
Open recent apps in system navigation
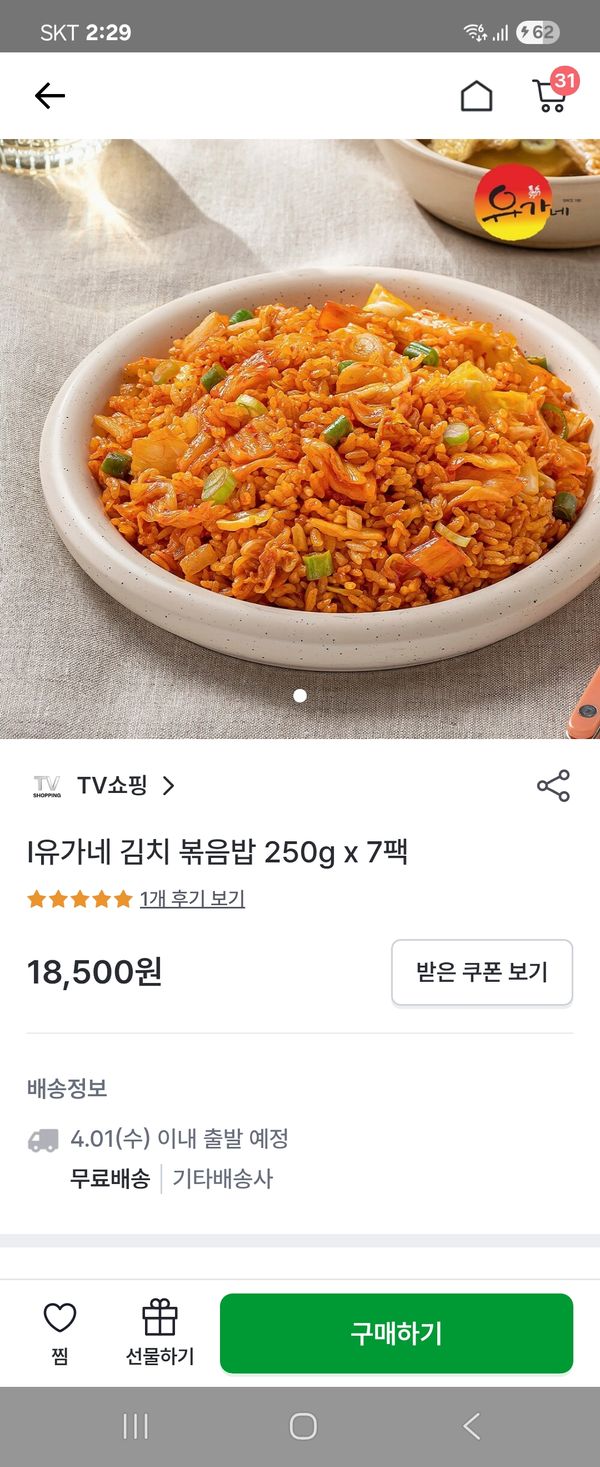click(135, 1427)
